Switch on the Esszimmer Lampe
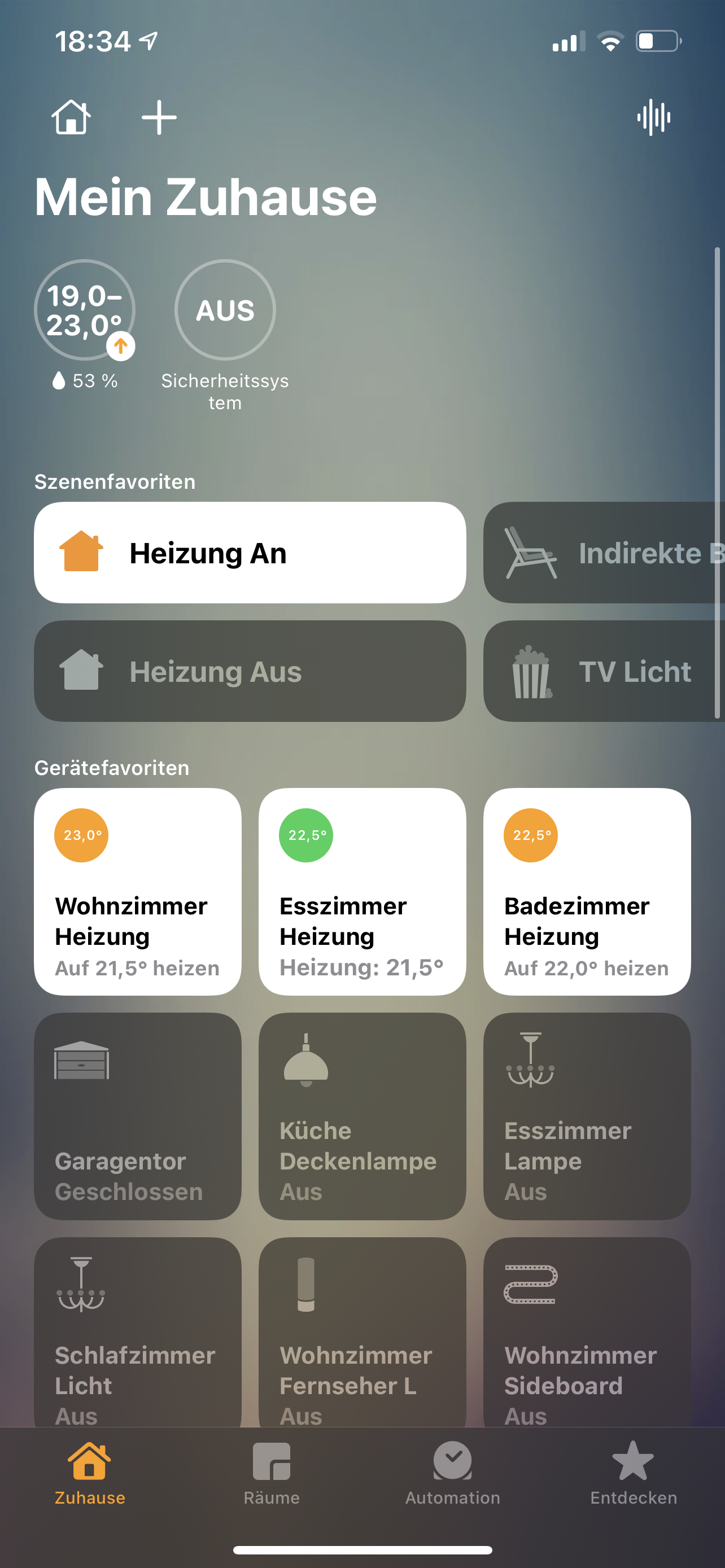Viewport: 725px width, 1568px height. [x=587, y=1116]
